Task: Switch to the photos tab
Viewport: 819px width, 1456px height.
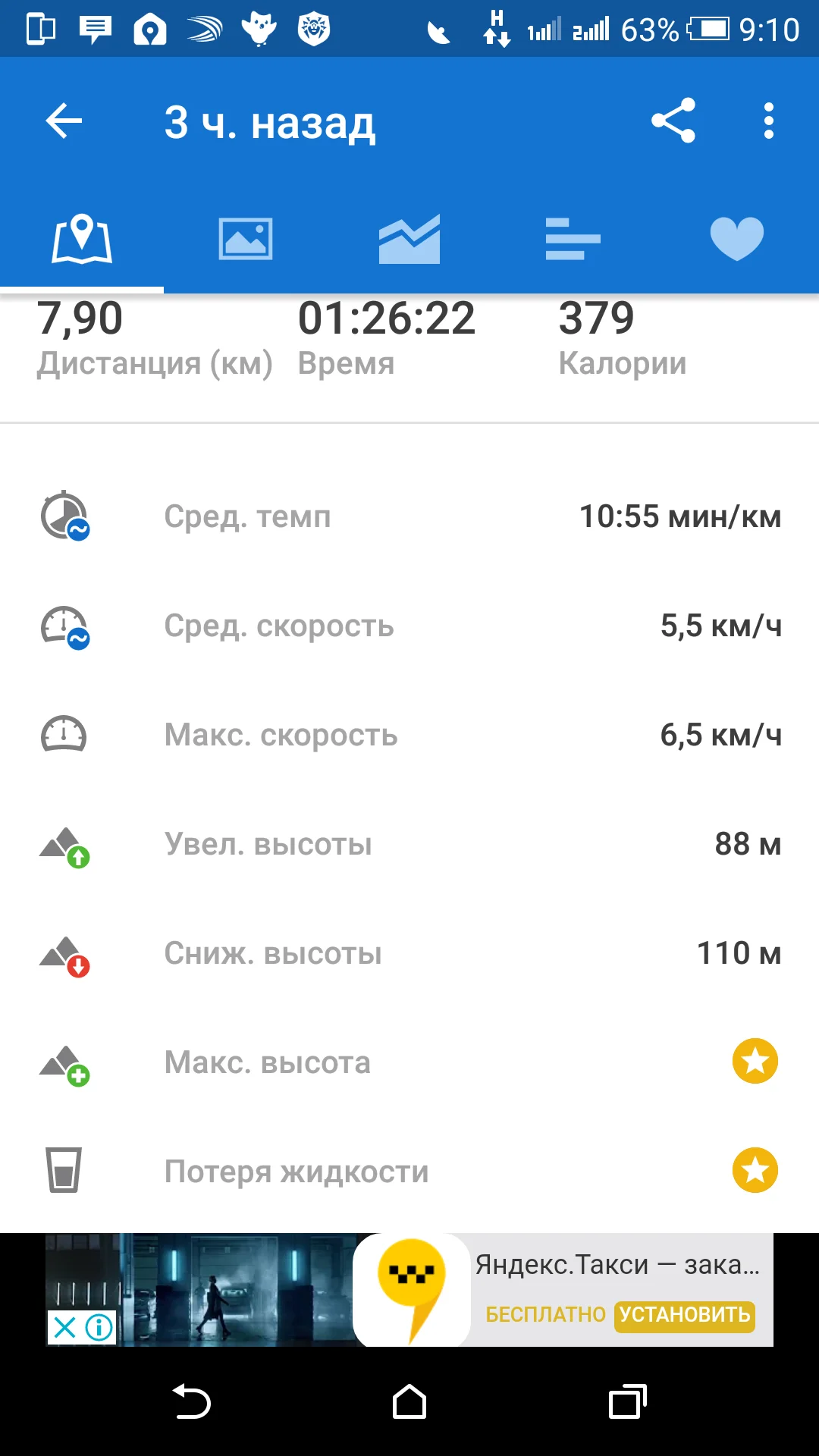Action: tap(246, 240)
